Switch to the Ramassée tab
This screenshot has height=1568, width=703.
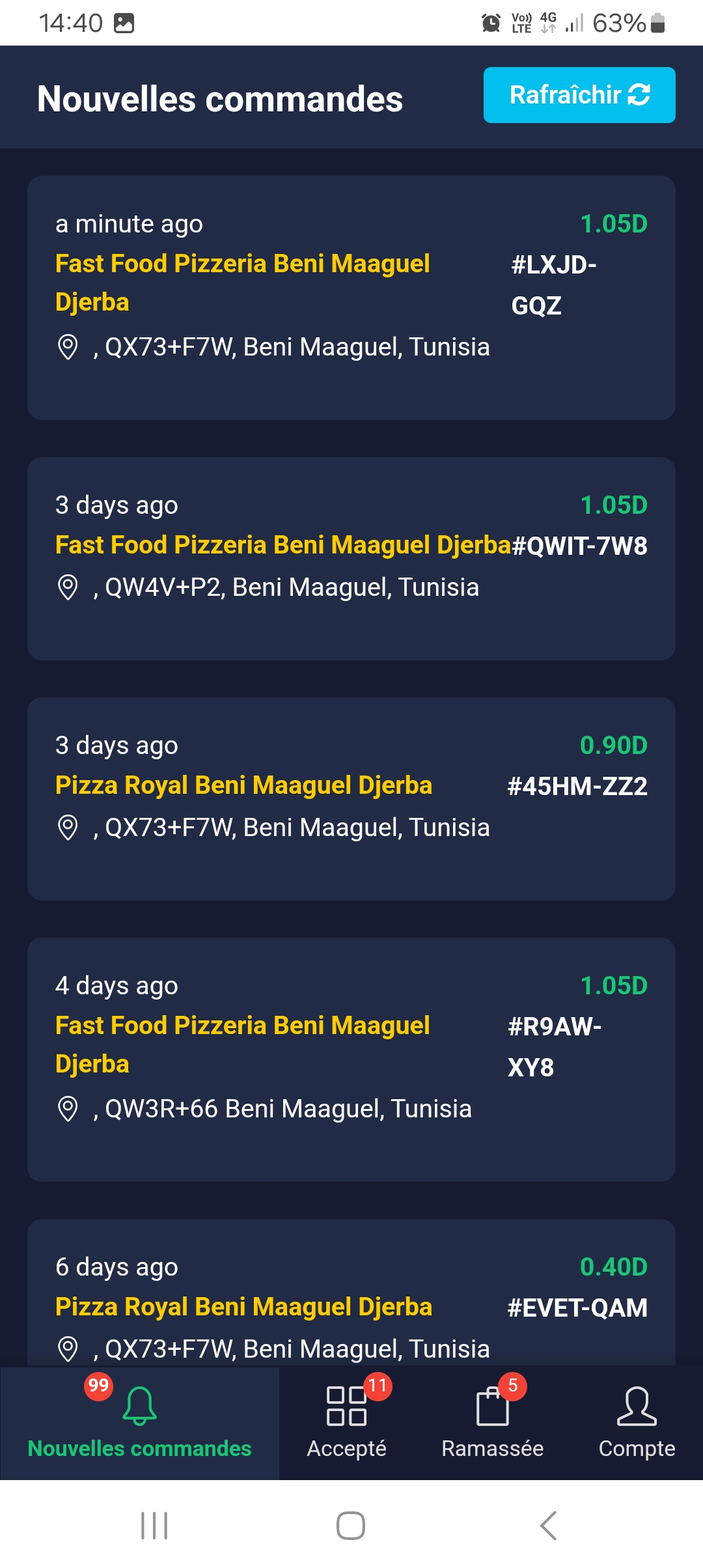tap(493, 1423)
